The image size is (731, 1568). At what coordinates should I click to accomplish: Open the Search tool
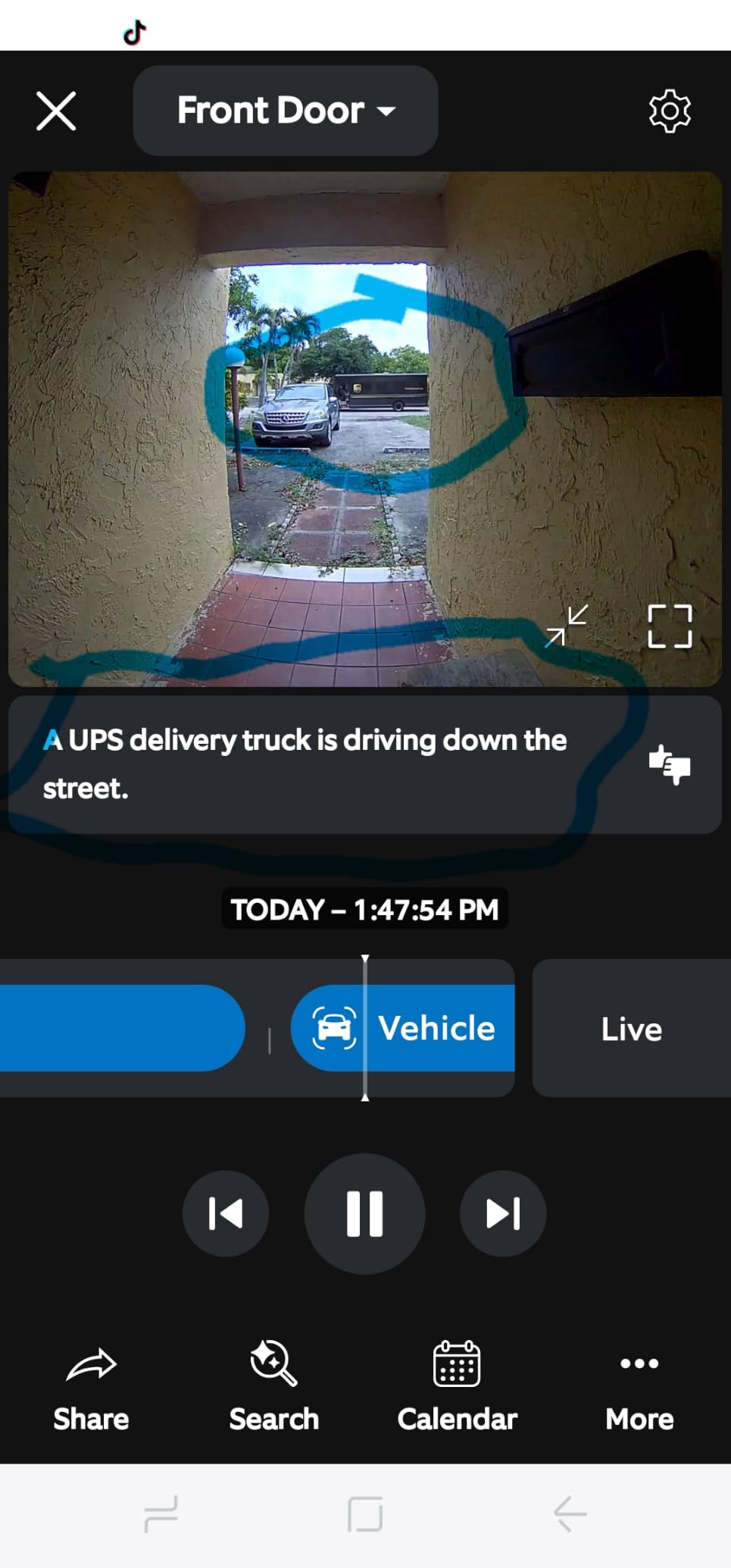pyautogui.click(x=273, y=1390)
